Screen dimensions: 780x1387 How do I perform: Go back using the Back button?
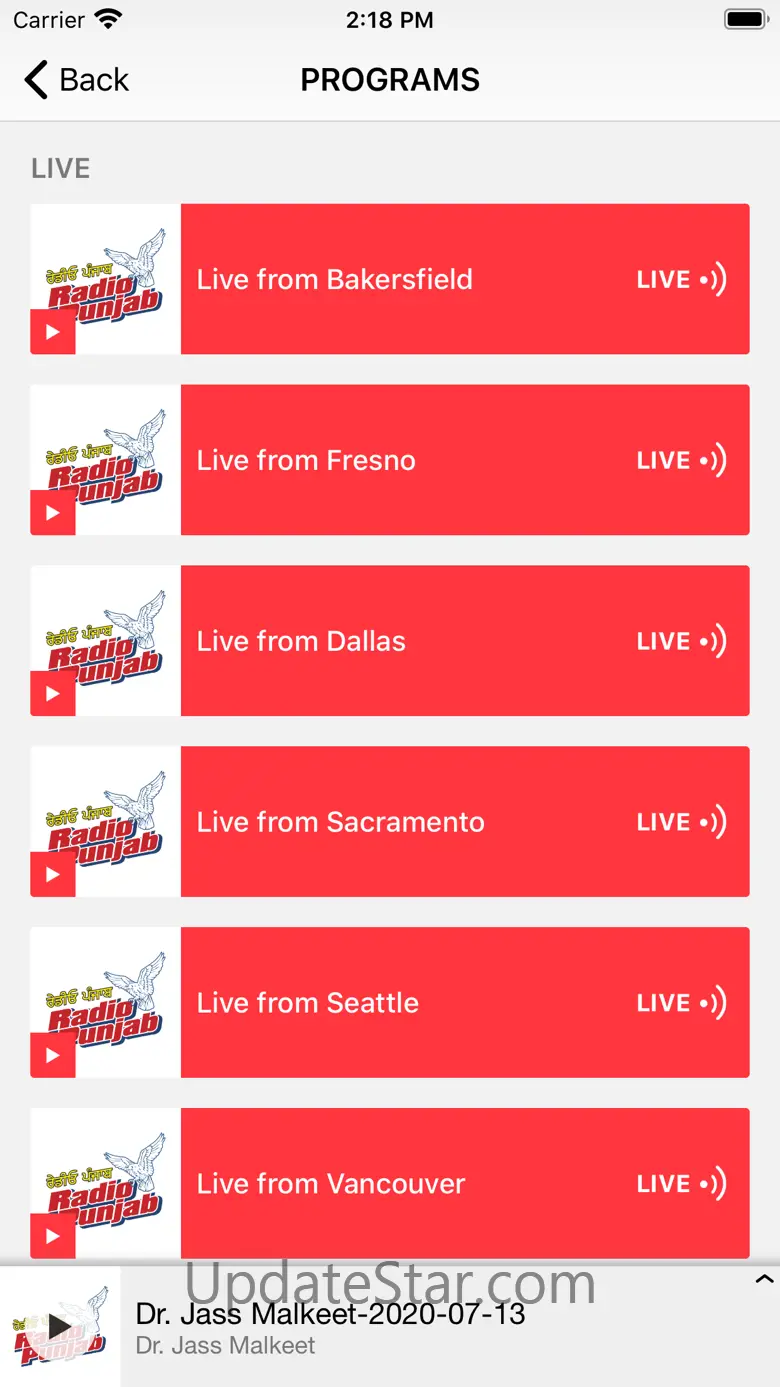click(x=77, y=80)
